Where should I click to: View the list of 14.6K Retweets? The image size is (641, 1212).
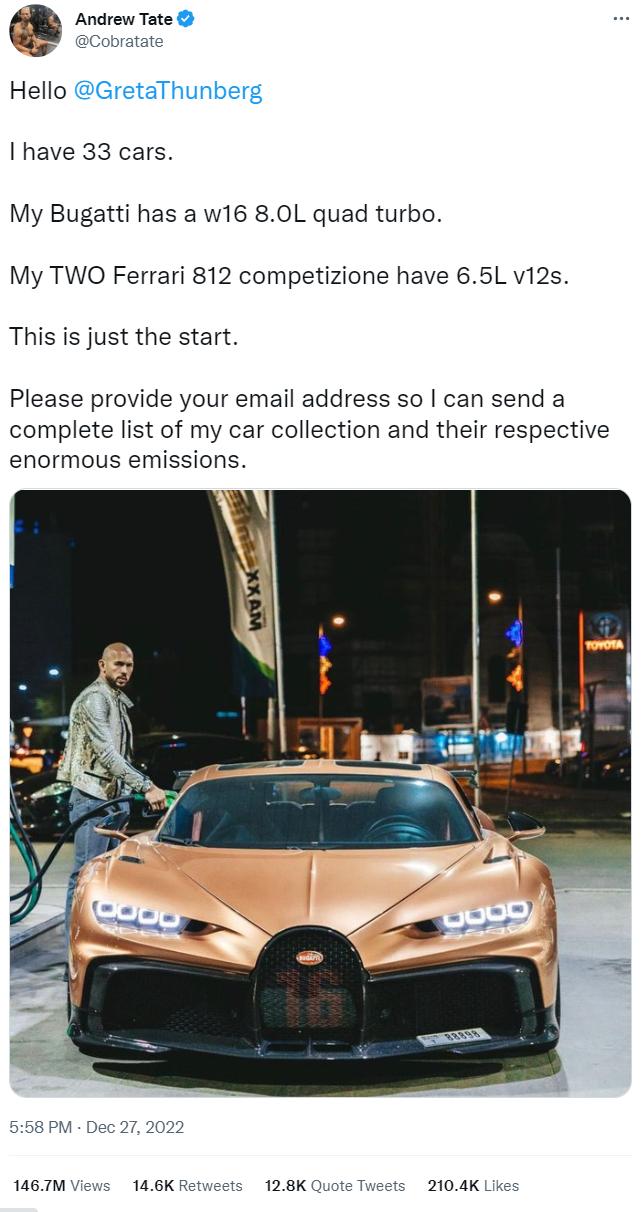pyautogui.click(x=187, y=1185)
